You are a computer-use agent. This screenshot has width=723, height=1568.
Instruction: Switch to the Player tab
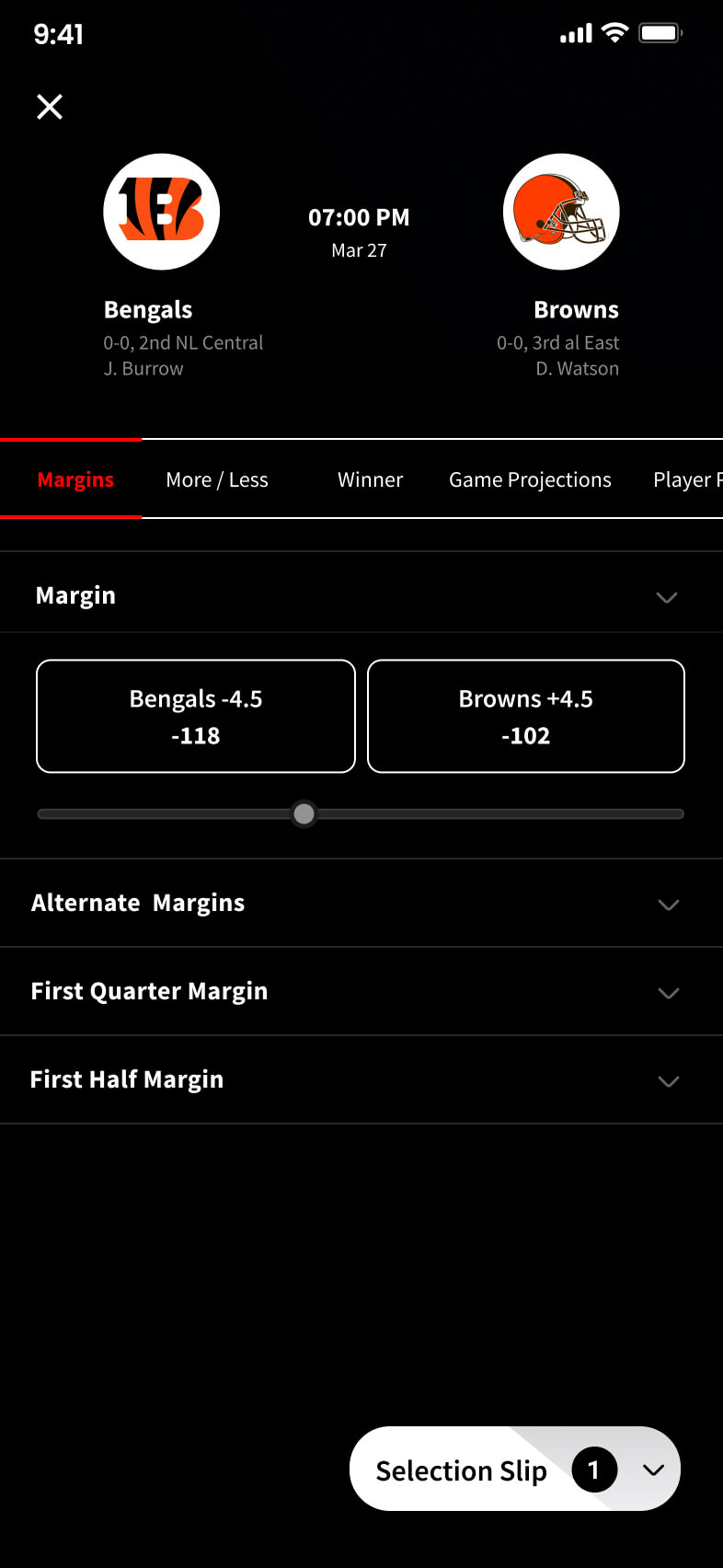tap(688, 479)
